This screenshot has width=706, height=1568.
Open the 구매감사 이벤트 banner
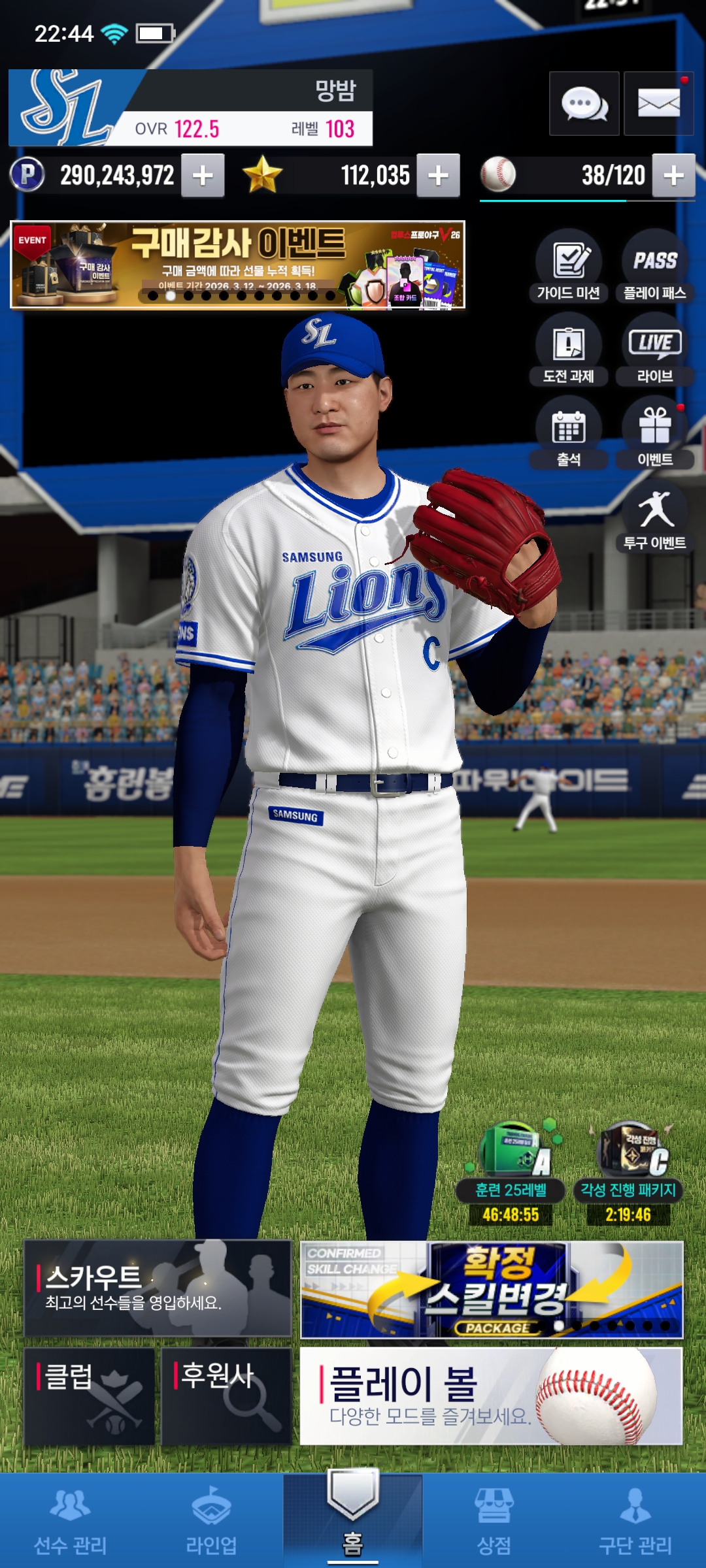coord(237,265)
